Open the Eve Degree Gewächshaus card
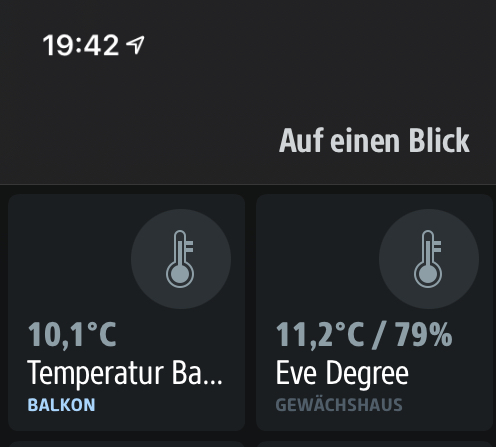The height and width of the screenshot is (447, 496). 375,312
